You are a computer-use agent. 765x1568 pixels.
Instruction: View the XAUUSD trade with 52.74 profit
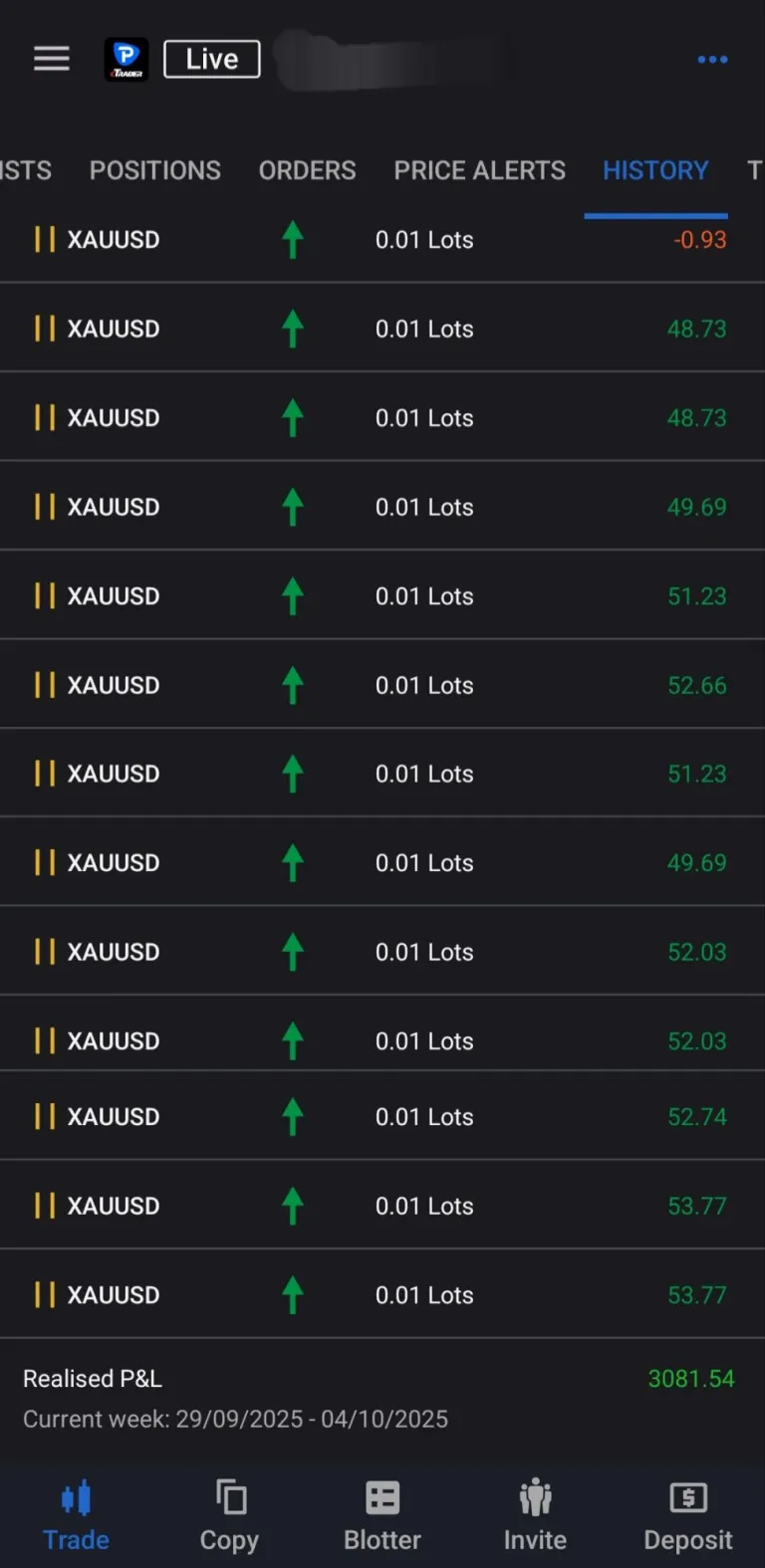coord(382,1117)
